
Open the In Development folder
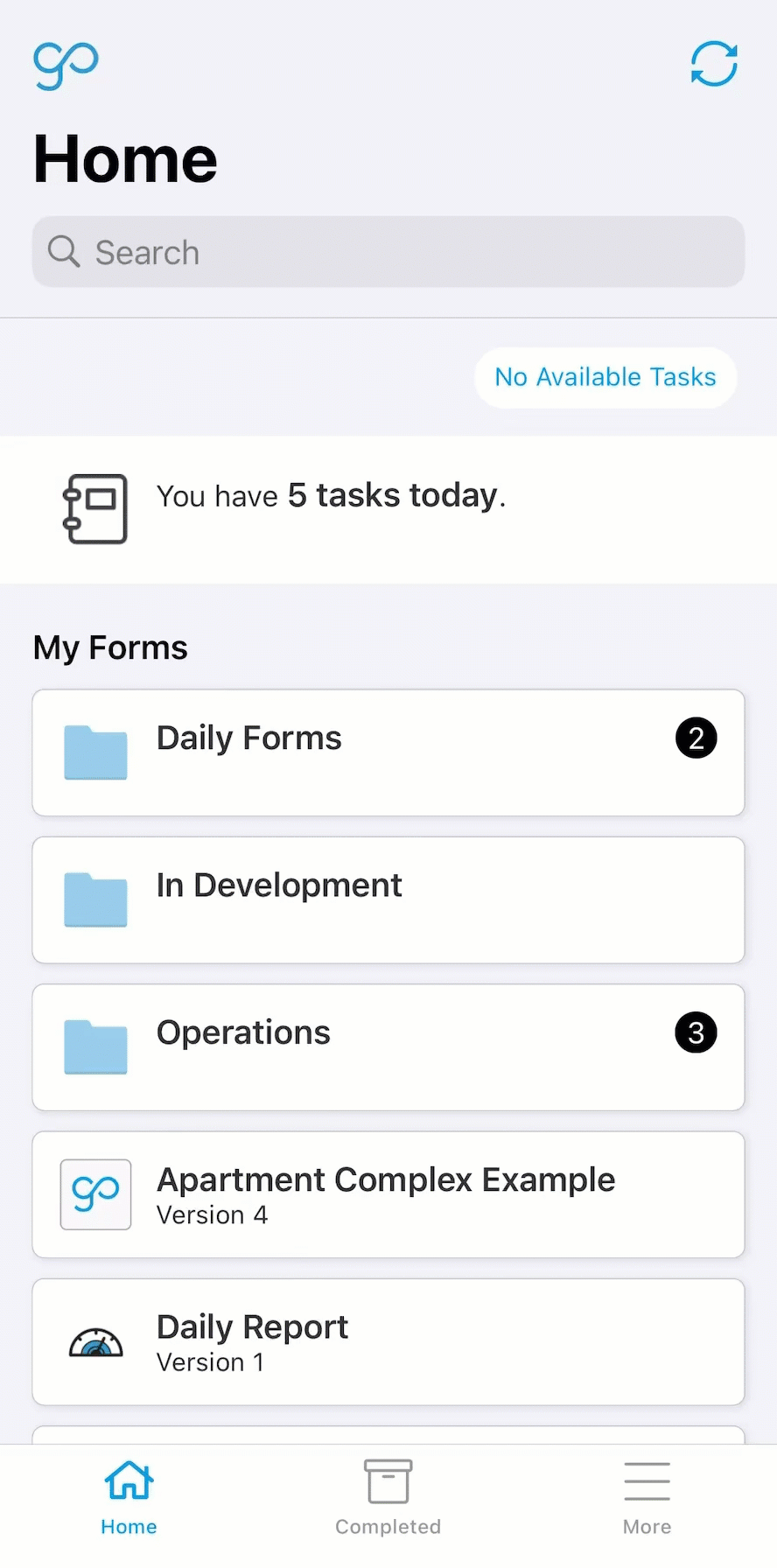coord(388,899)
